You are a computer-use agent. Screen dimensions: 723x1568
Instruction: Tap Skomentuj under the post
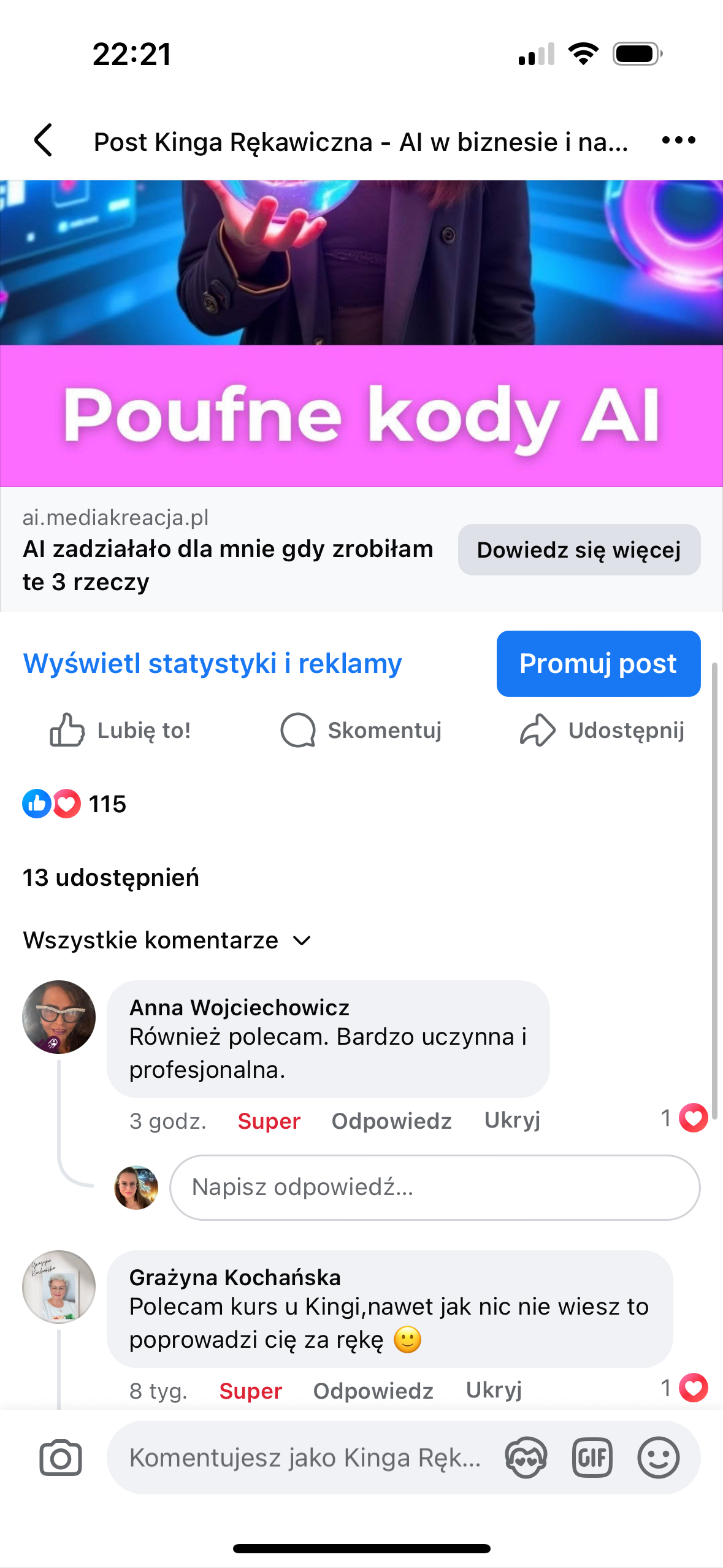point(361,730)
